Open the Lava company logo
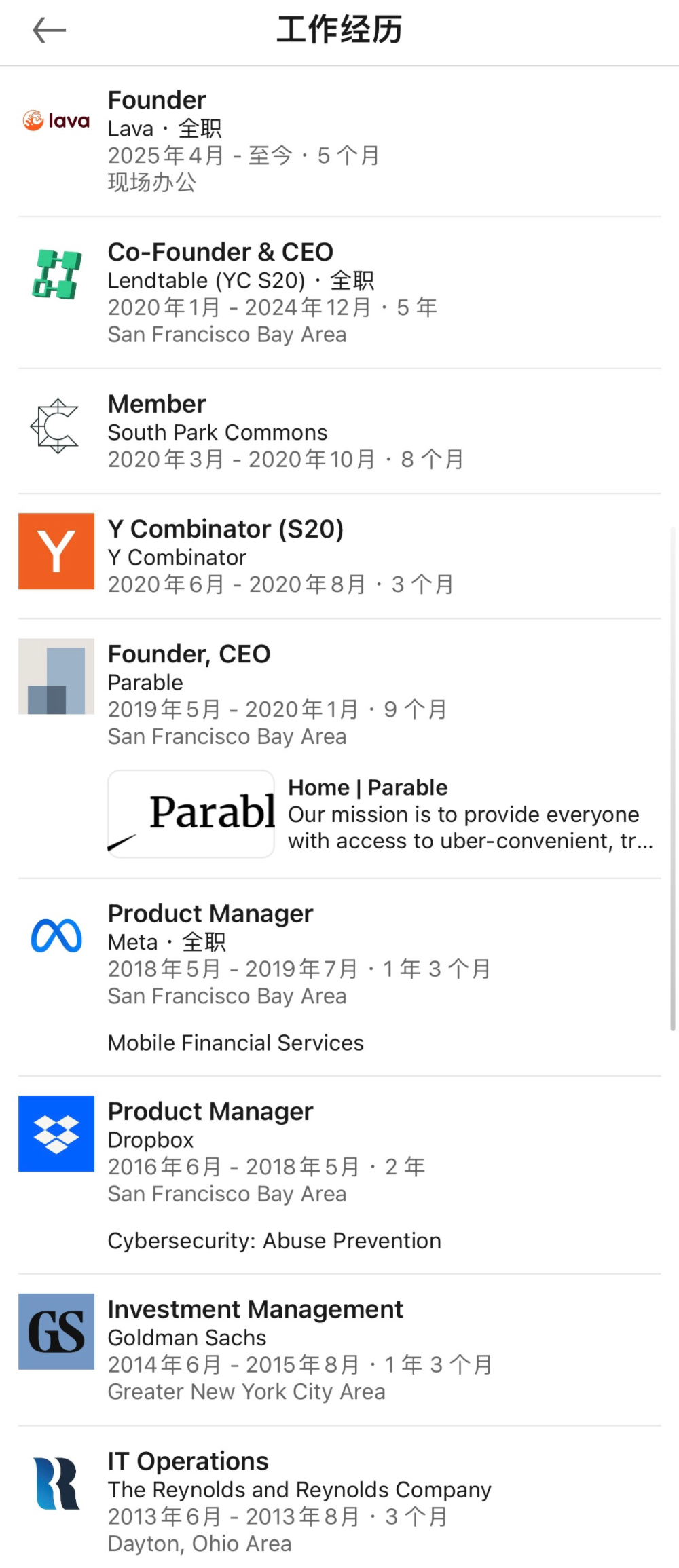Screen dimensions: 679x1568 (56, 120)
